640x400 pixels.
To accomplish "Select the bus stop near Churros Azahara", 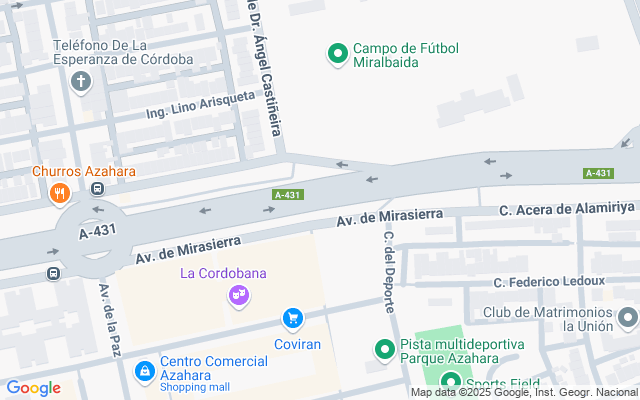I will (97, 189).
